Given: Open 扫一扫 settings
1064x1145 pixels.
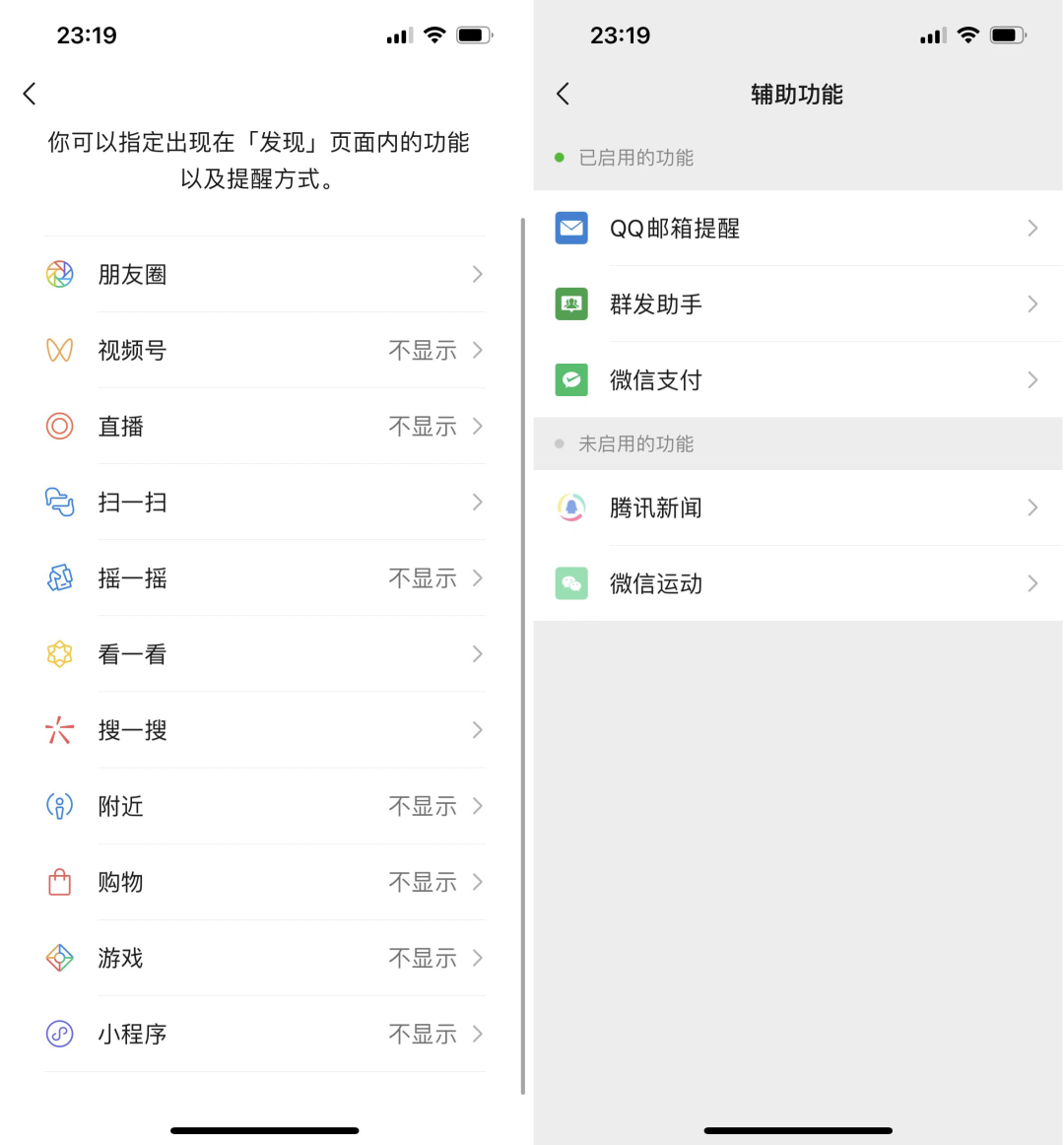Looking at the screenshot, I should tap(264, 503).
